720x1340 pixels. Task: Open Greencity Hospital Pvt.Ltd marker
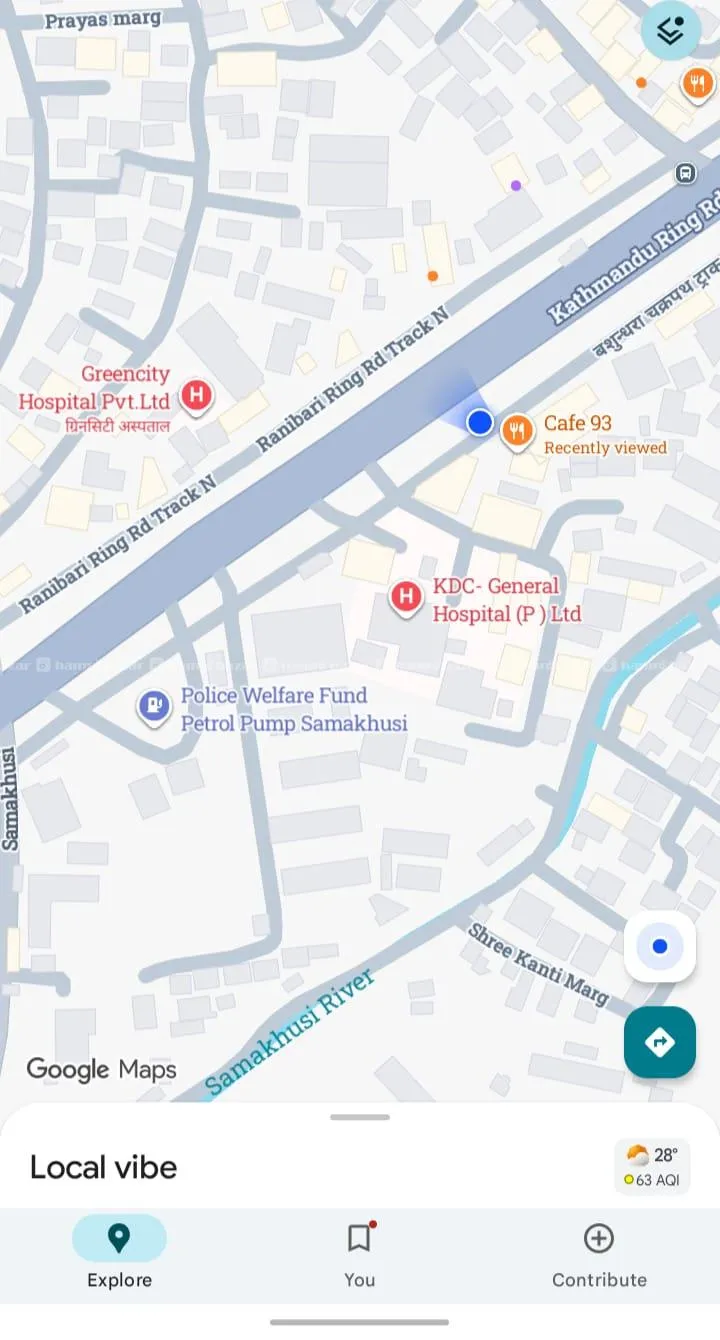point(196,396)
